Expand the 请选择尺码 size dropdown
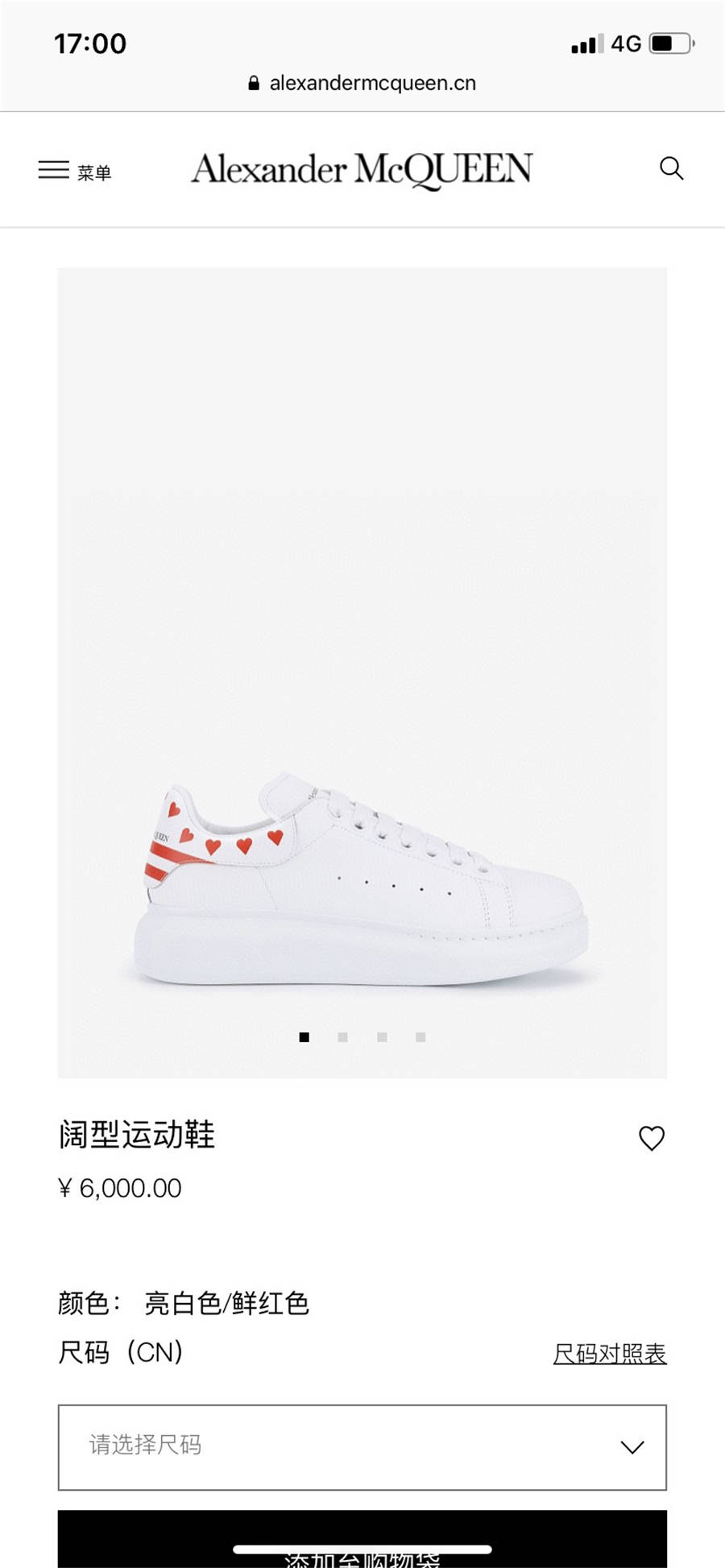 point(362,1447)
